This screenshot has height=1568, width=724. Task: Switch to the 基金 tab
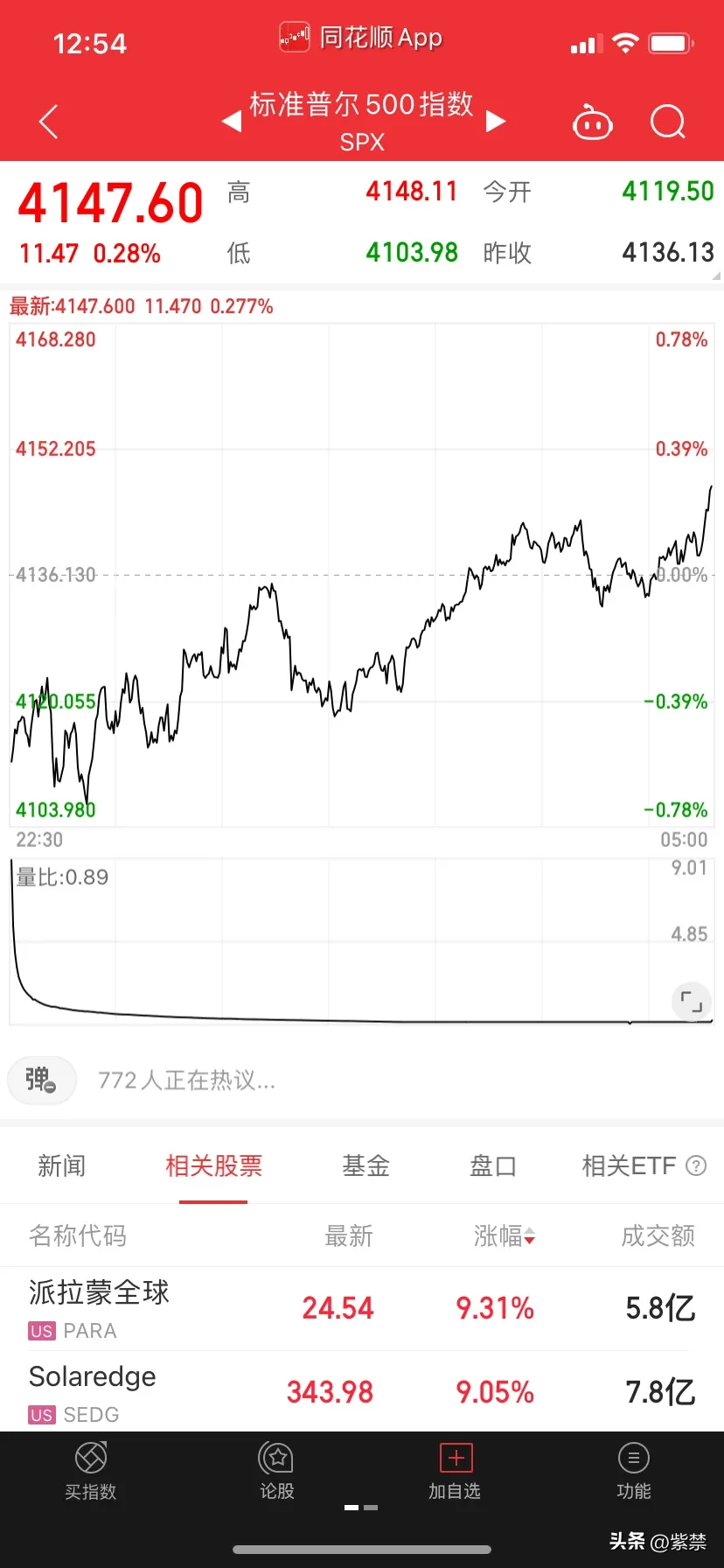(x=365, y=1166)
